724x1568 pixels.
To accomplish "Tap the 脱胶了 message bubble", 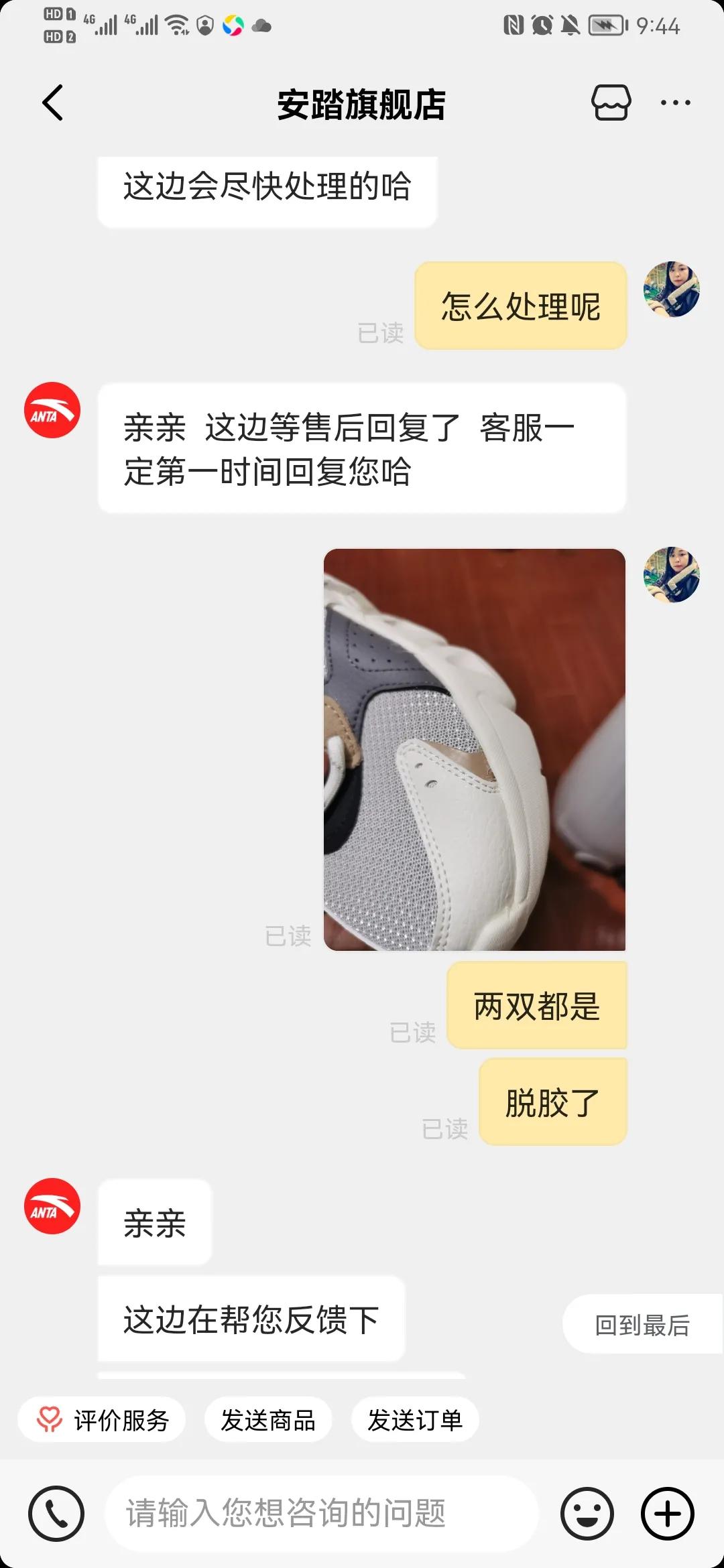I will point(553,1101).
